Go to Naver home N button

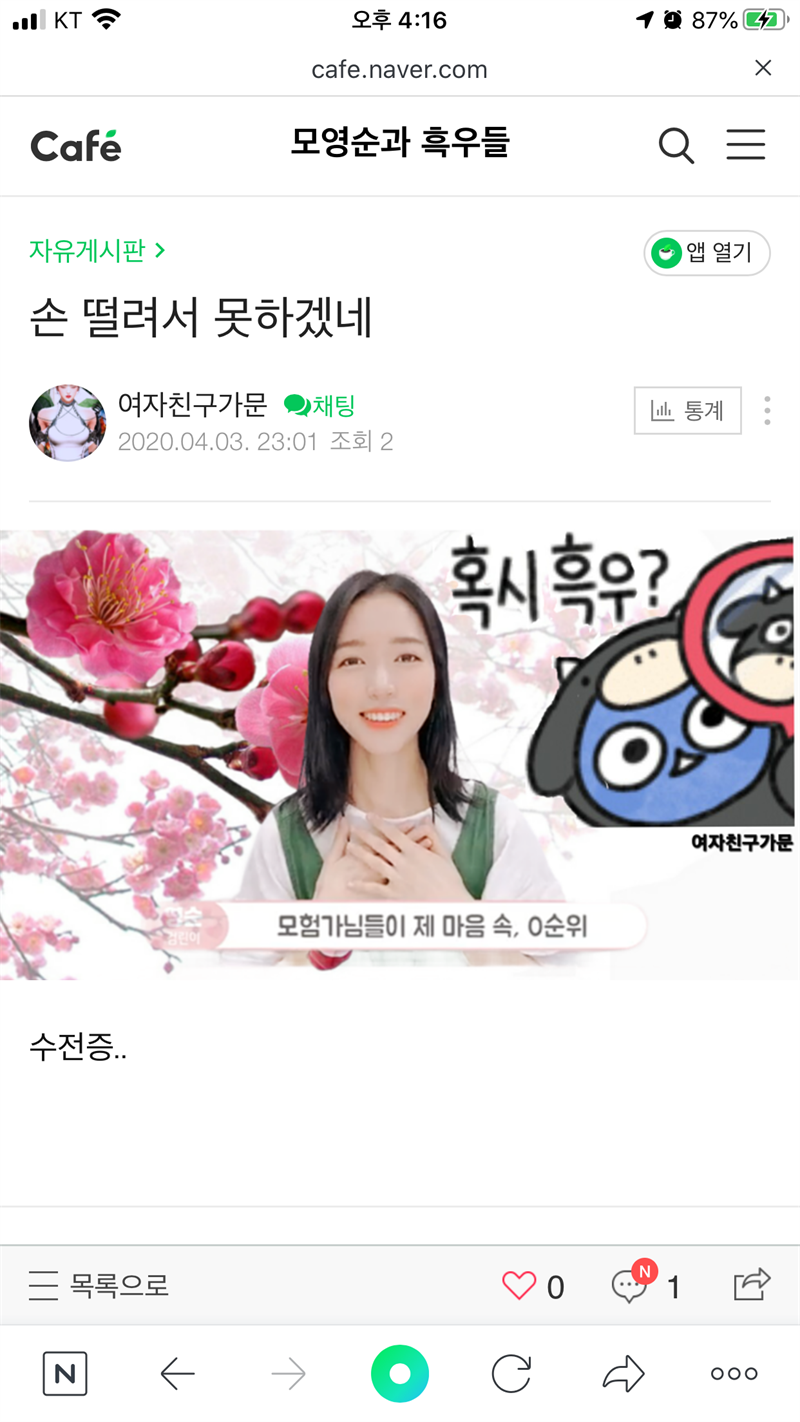(65, 1374)
